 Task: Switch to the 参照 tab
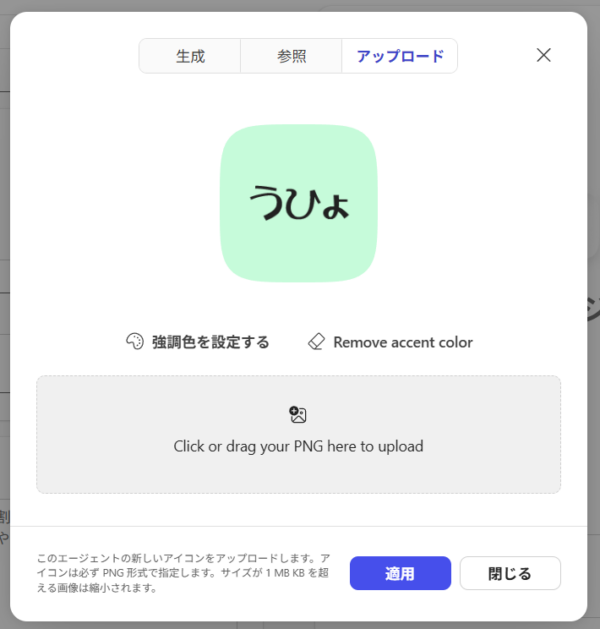click(291, 56)
